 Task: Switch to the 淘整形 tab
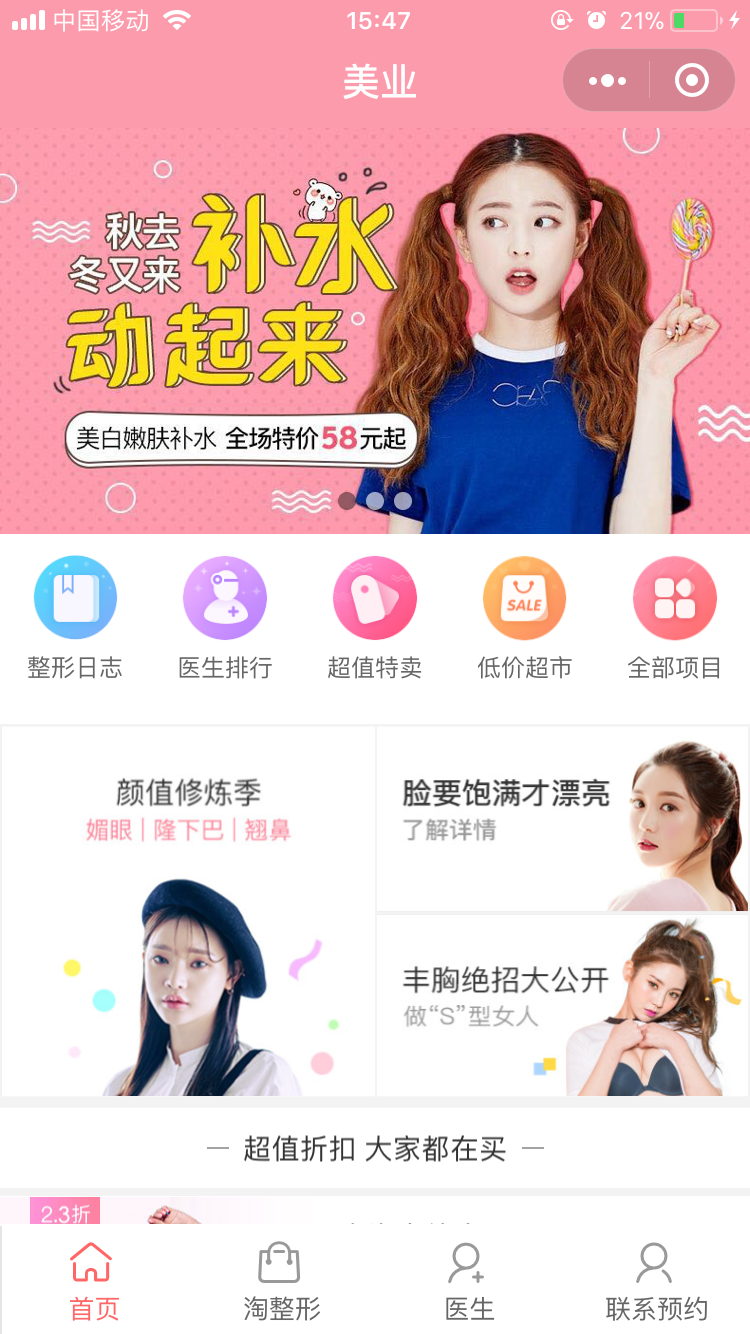281,1281
